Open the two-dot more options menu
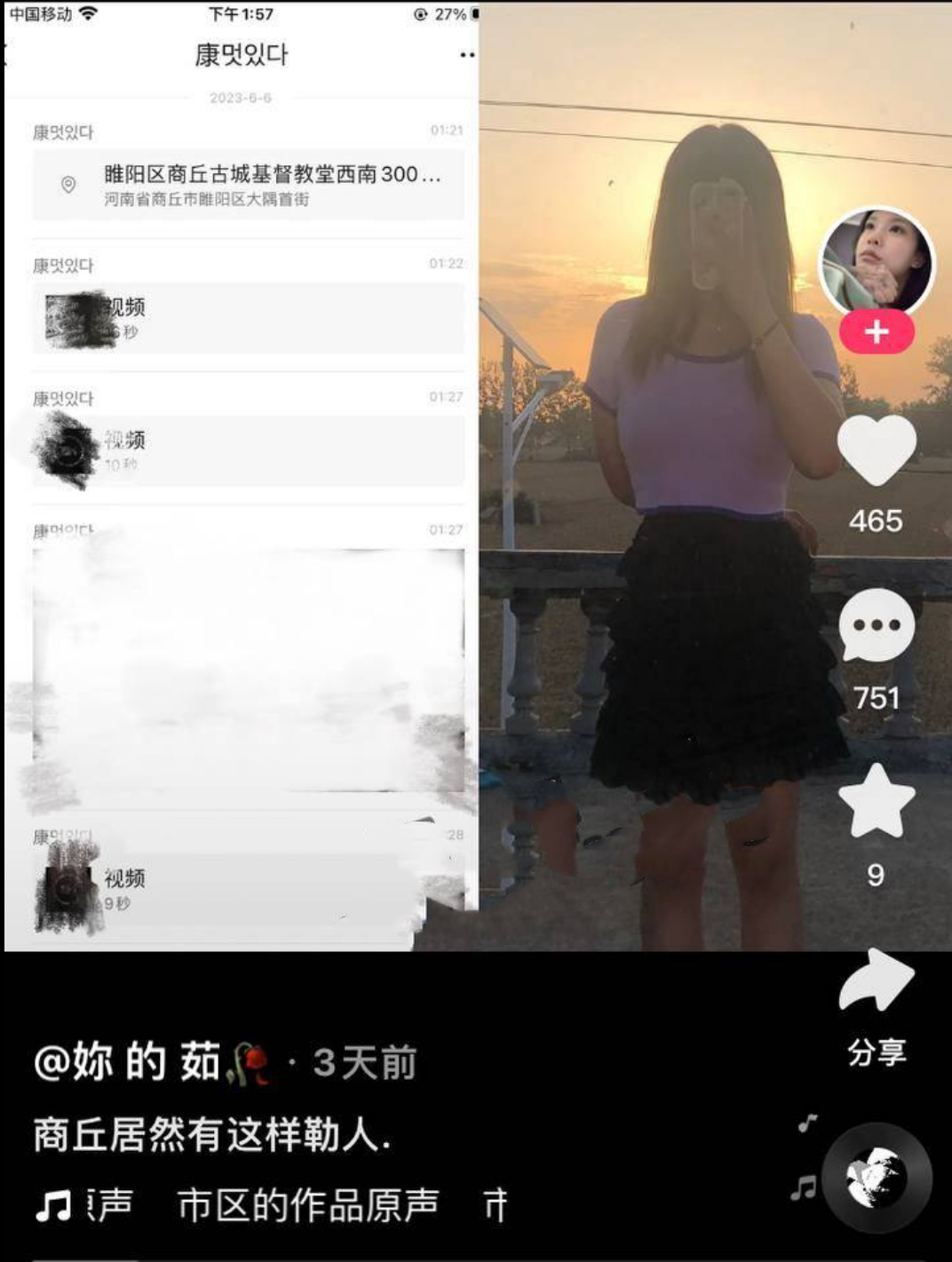 click(x=466, y=55)
